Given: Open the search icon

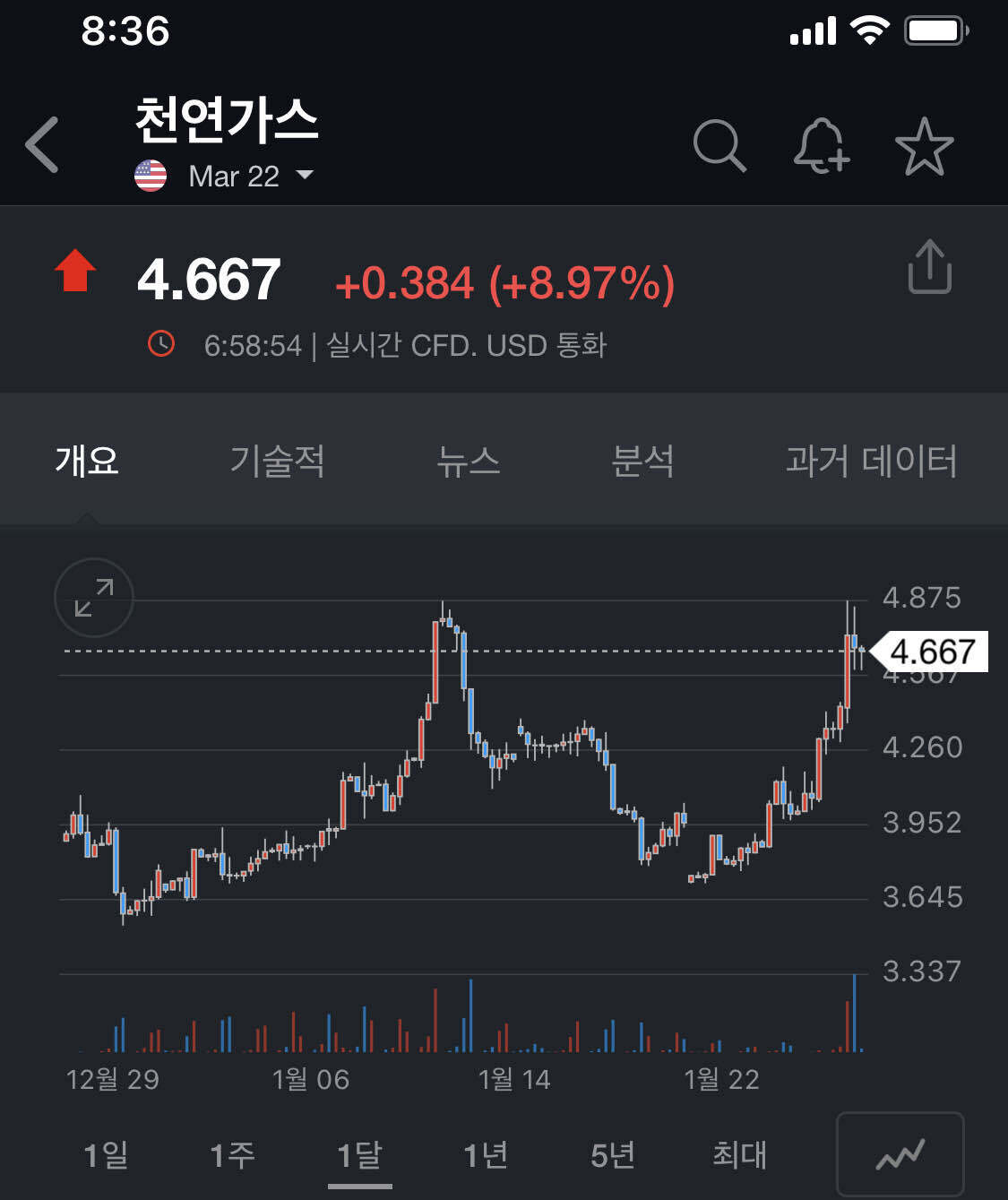Looking at the screenshot, I should (719, 145).
